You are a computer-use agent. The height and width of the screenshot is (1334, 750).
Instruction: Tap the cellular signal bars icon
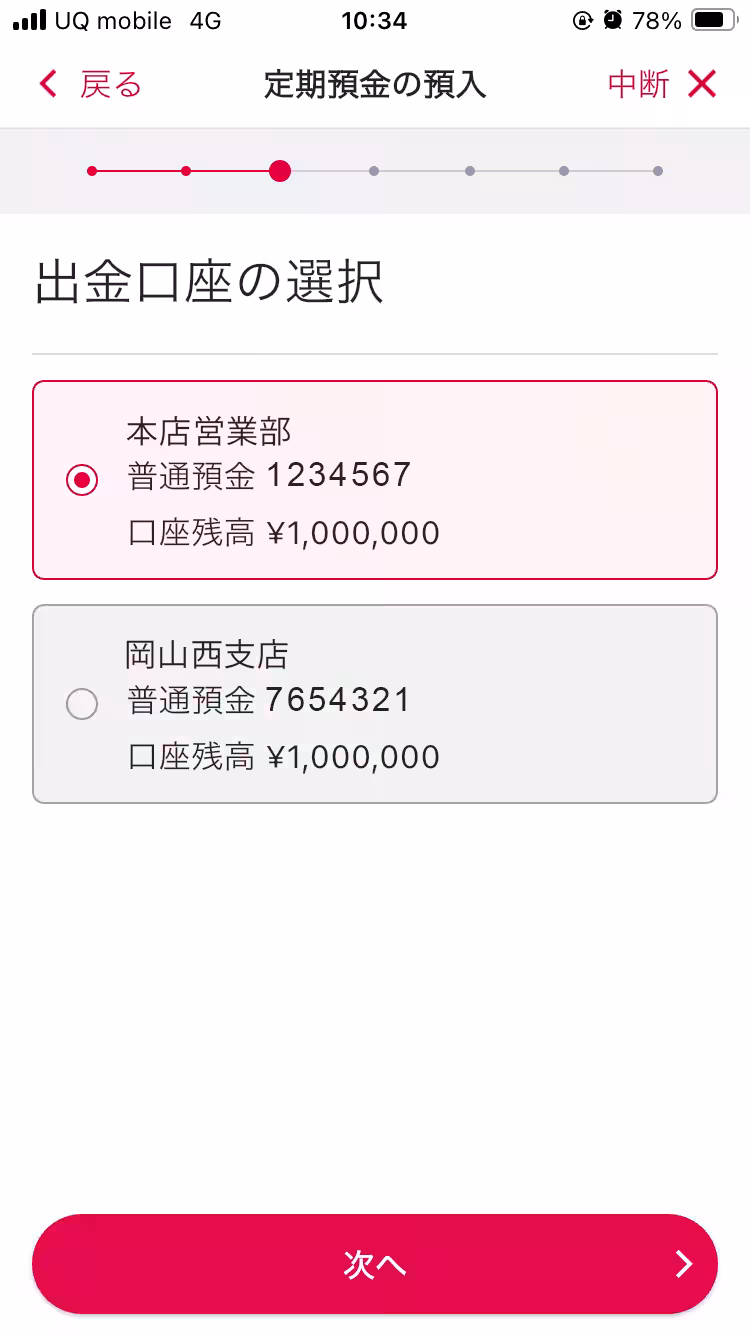pos(32,19)
